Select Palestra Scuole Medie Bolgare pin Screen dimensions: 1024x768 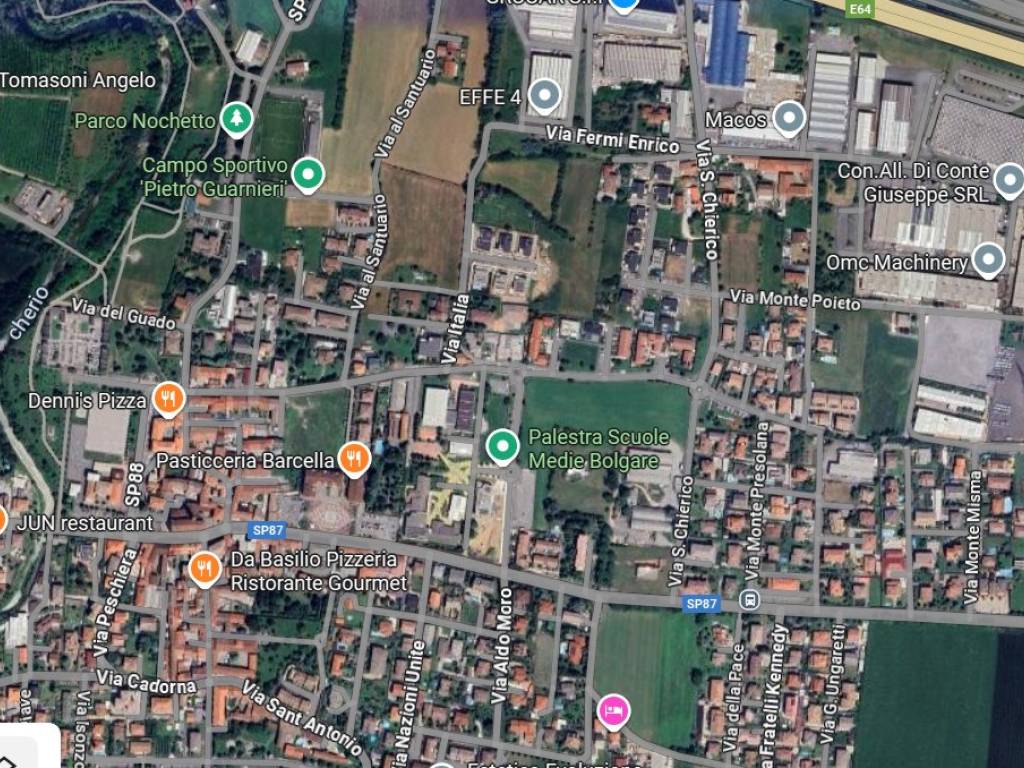[x=502, y=445]
